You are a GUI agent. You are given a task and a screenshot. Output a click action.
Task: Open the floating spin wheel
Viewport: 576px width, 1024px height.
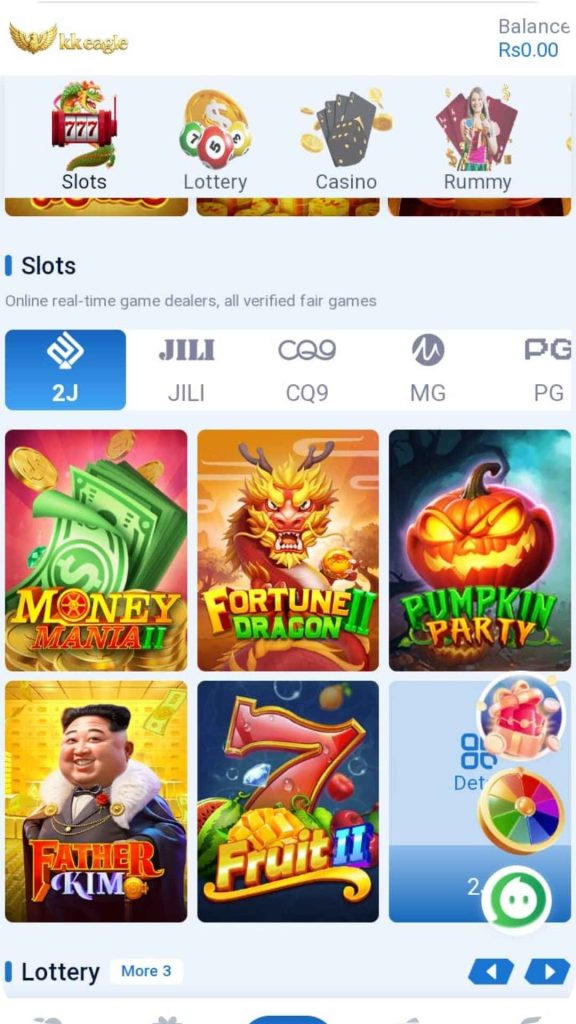pos(520,810)
